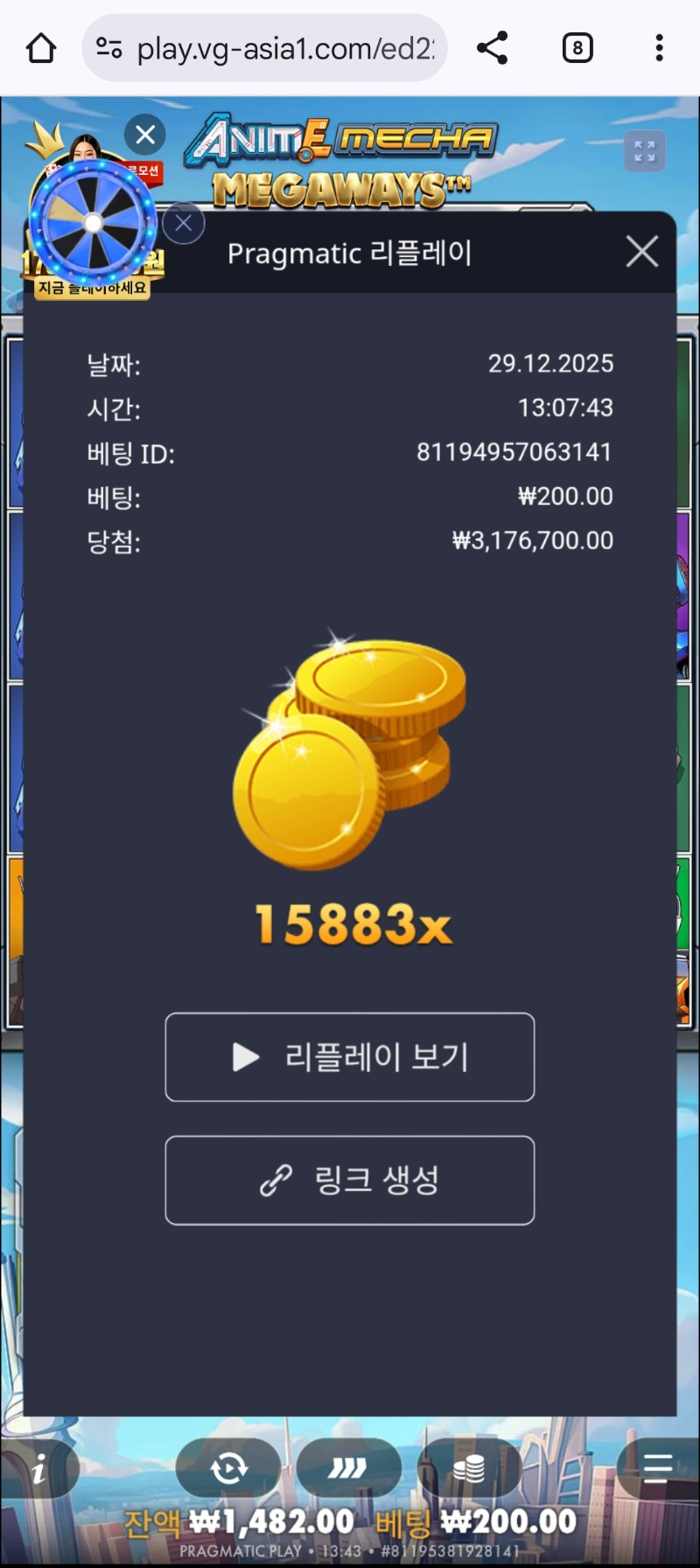This screenshot has height=1568, width=700.
Task: Dismiss the promotion wheel banner
Action: point(145,135)
